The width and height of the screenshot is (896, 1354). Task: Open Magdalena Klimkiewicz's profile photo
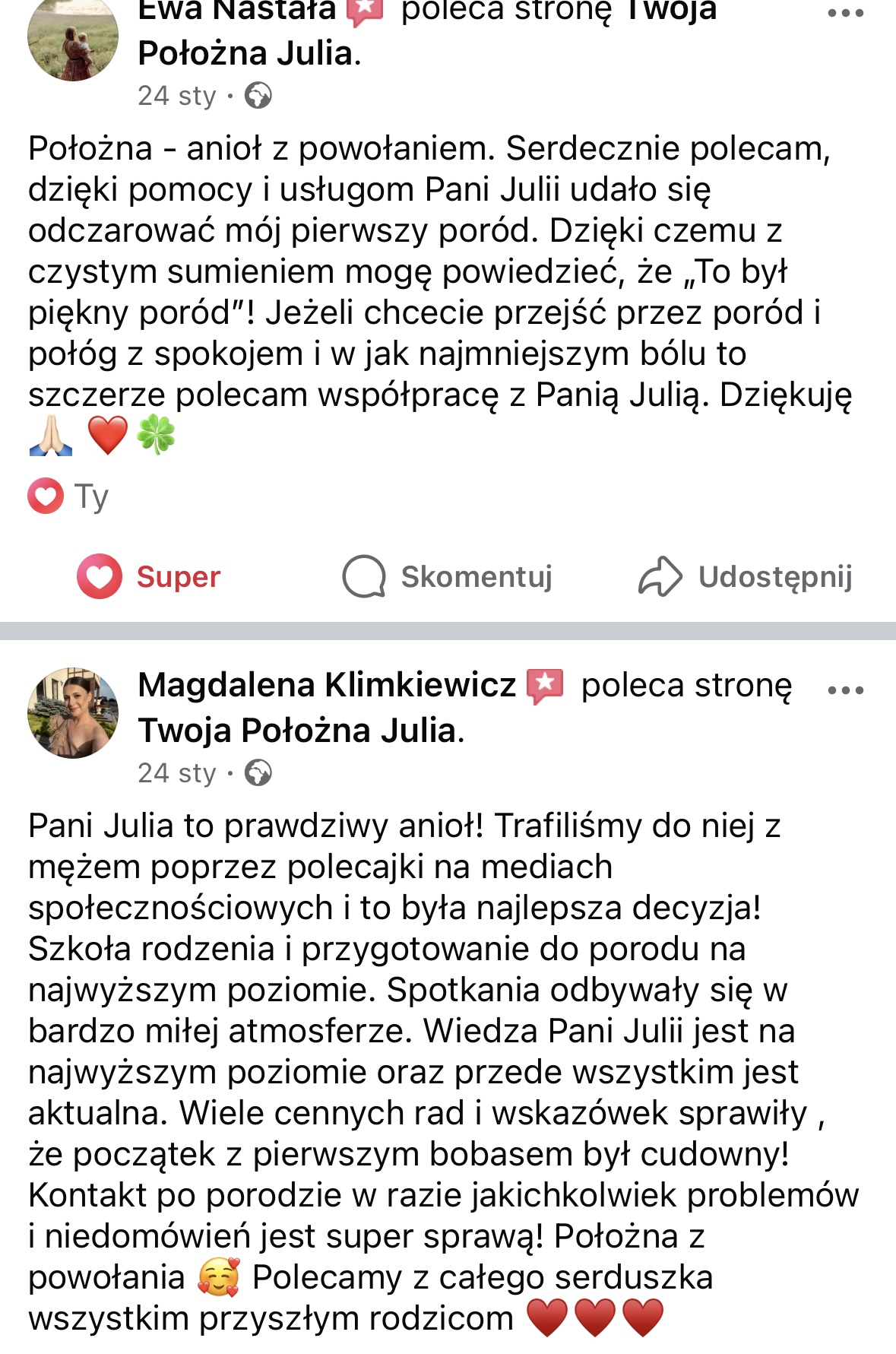point(73,713)
